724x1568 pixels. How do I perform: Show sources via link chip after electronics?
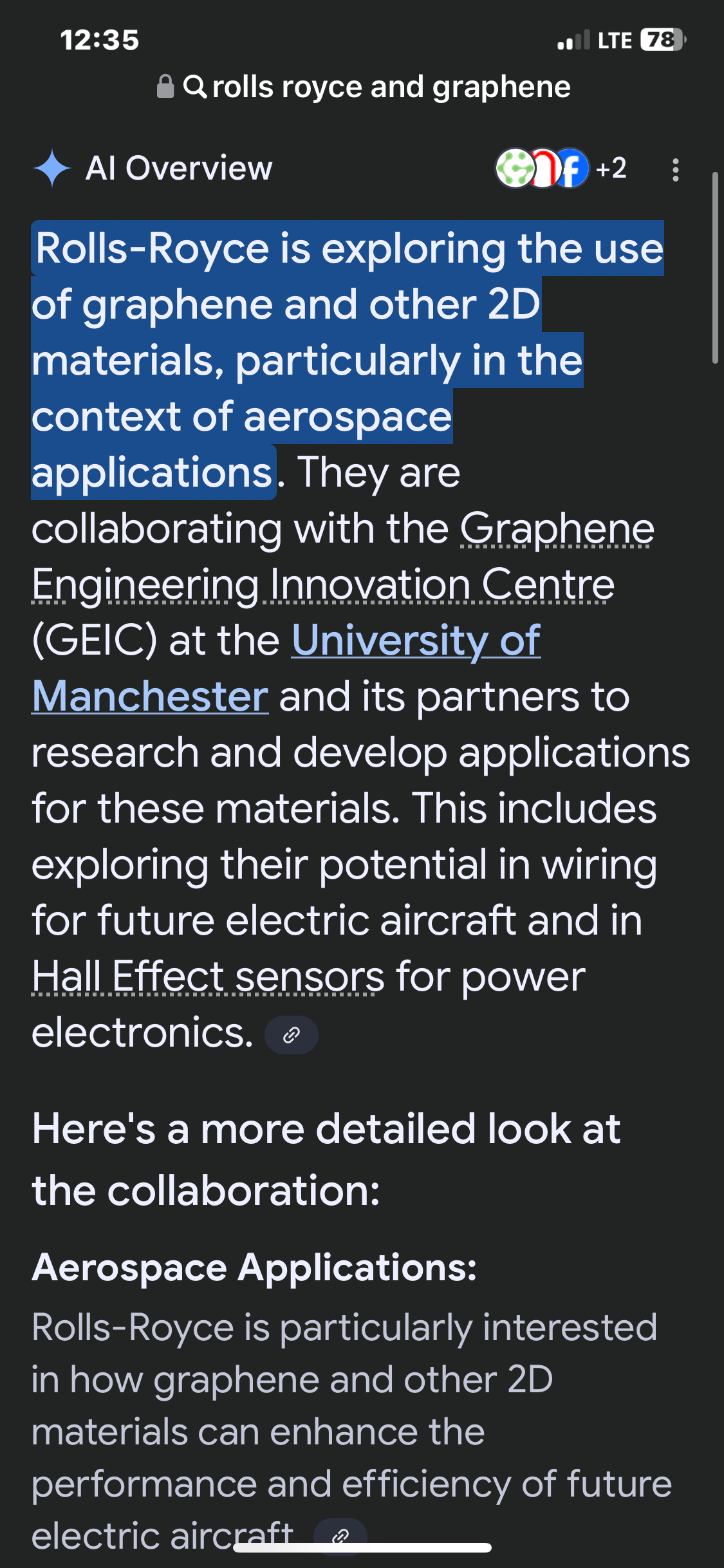[292, 1035]
